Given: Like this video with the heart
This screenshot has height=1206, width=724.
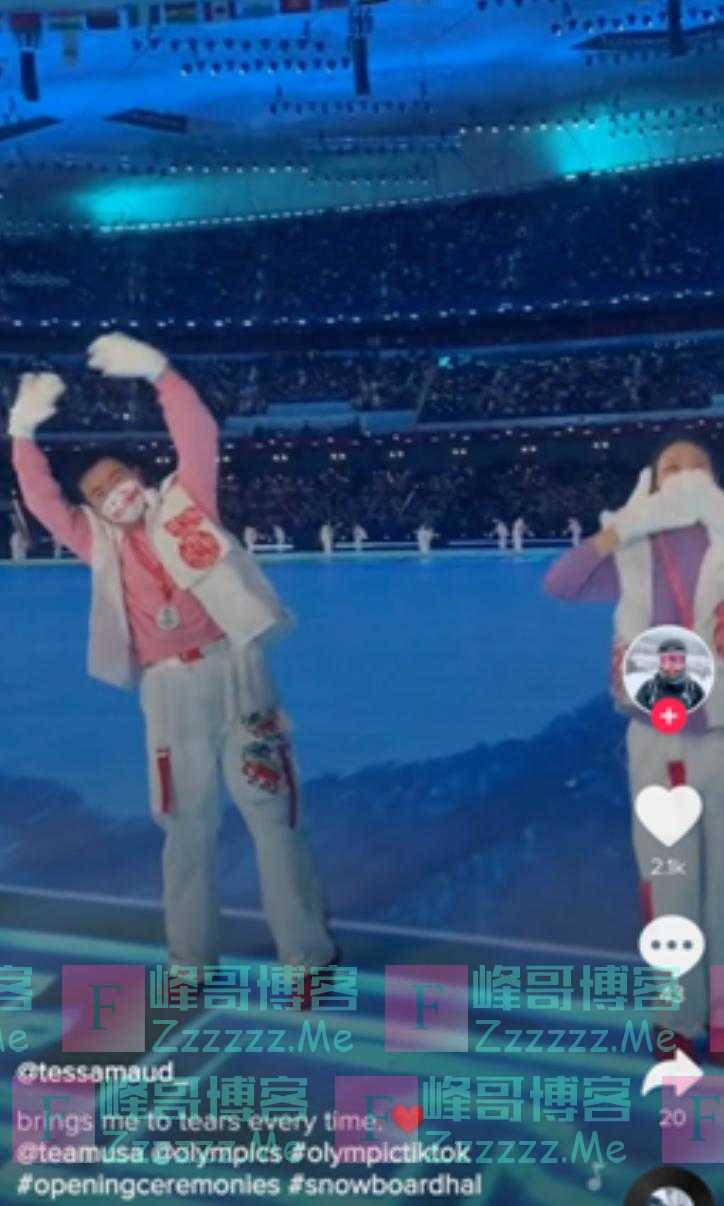Looking at the screenshot, I should (668, 815).
